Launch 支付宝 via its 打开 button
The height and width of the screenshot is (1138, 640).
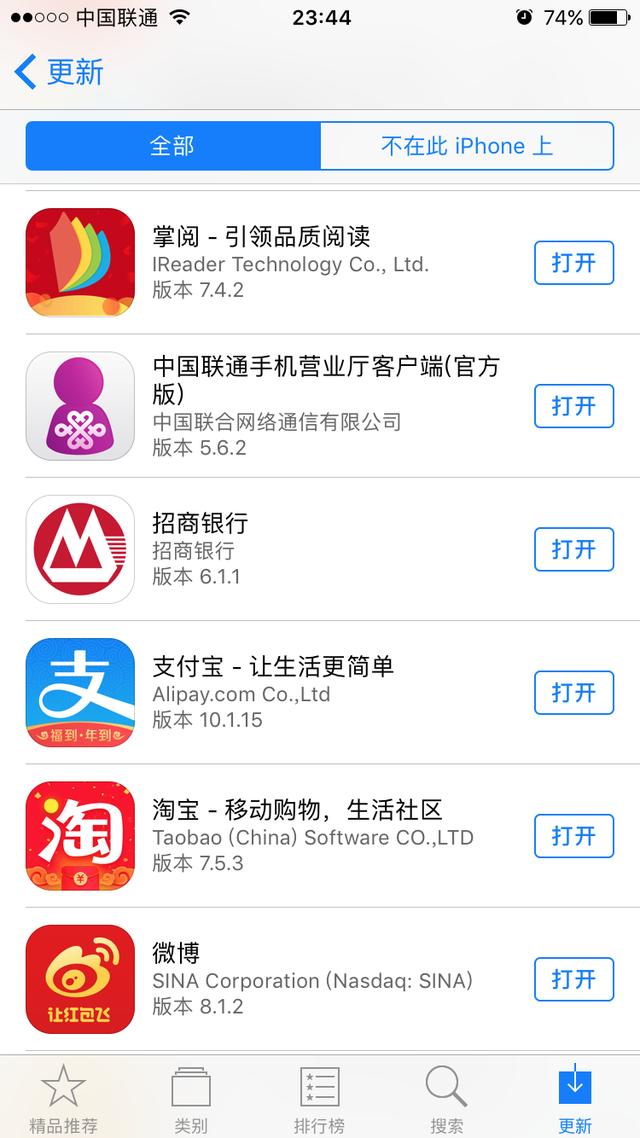574,692
